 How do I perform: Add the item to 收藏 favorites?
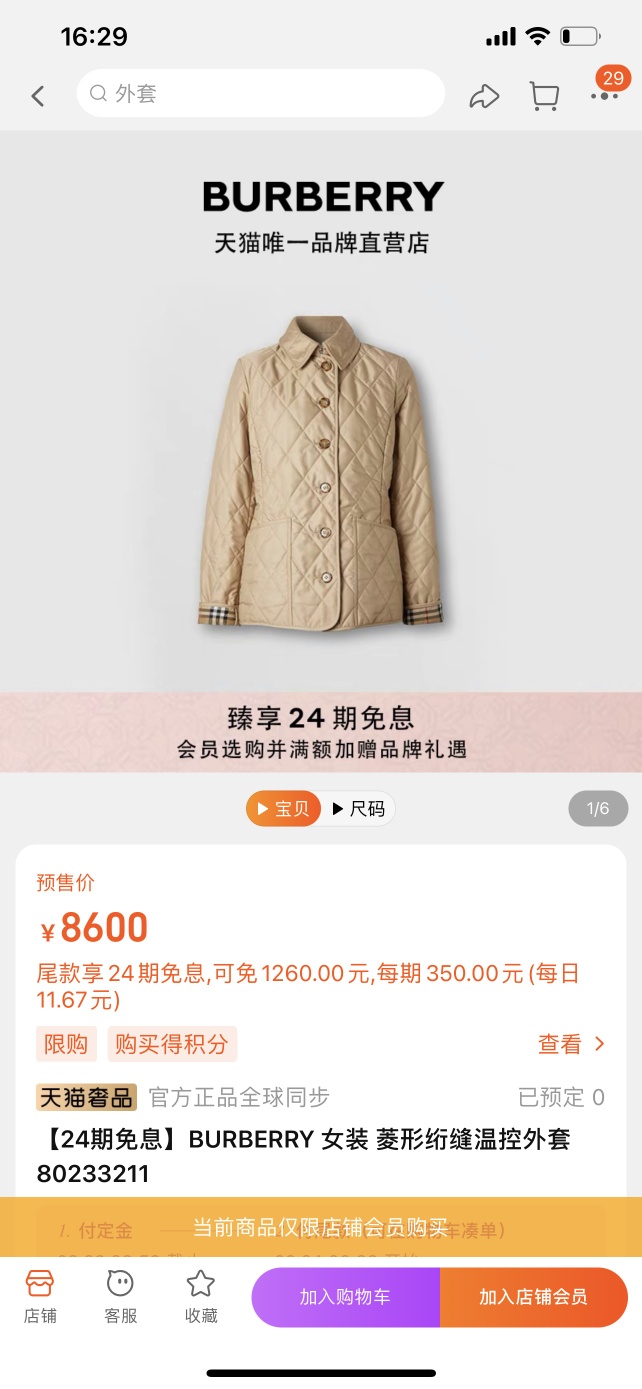(201, 1296)
